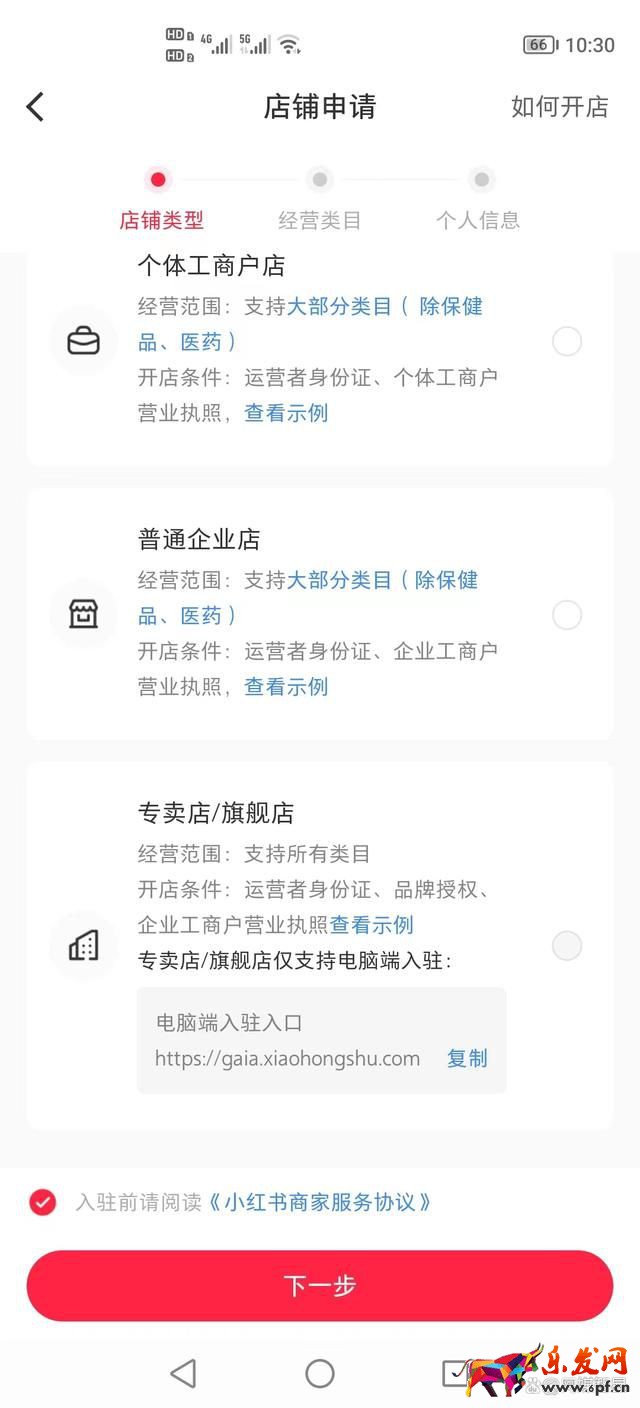
Task: Go to the system home screen
Action: pyautogui.click(x=320, y=1373)
